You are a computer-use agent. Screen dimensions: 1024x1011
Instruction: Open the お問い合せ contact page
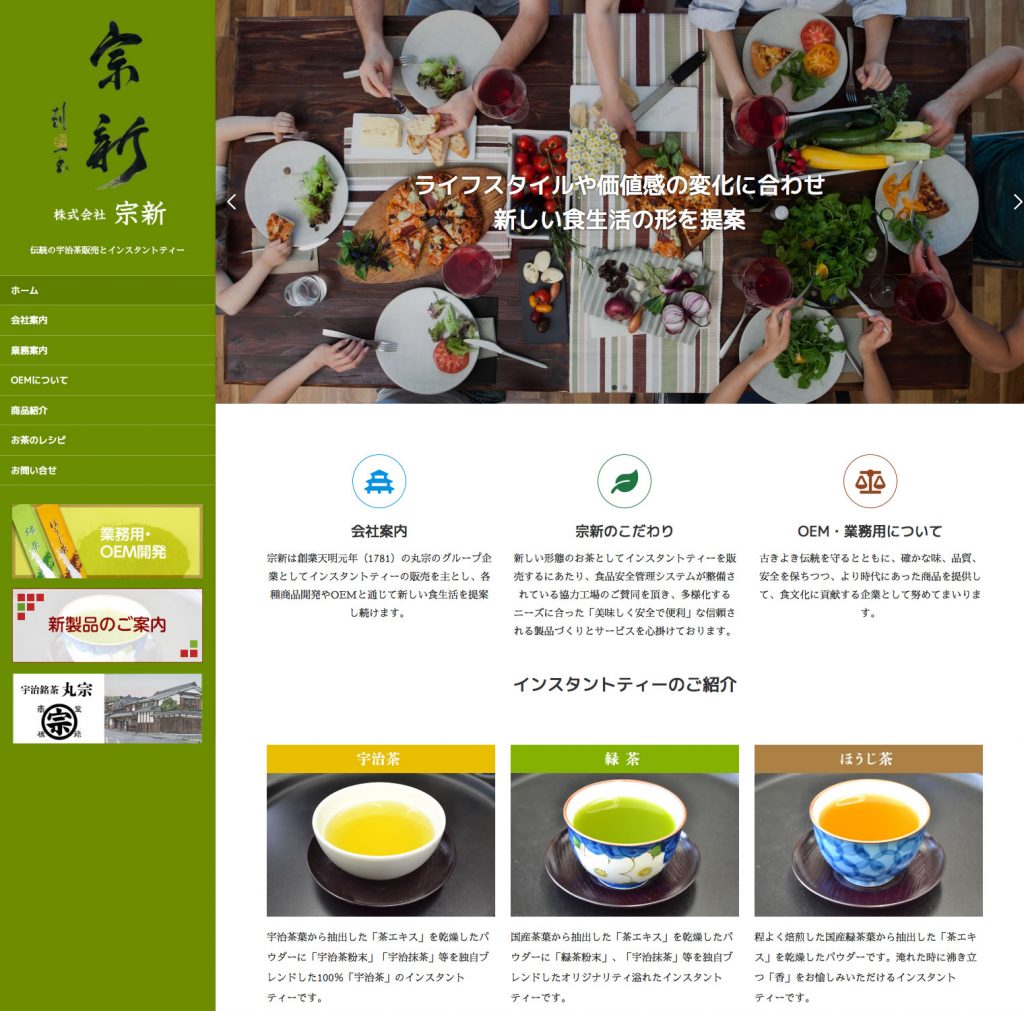pyautogui.click(x=34, y=470)
